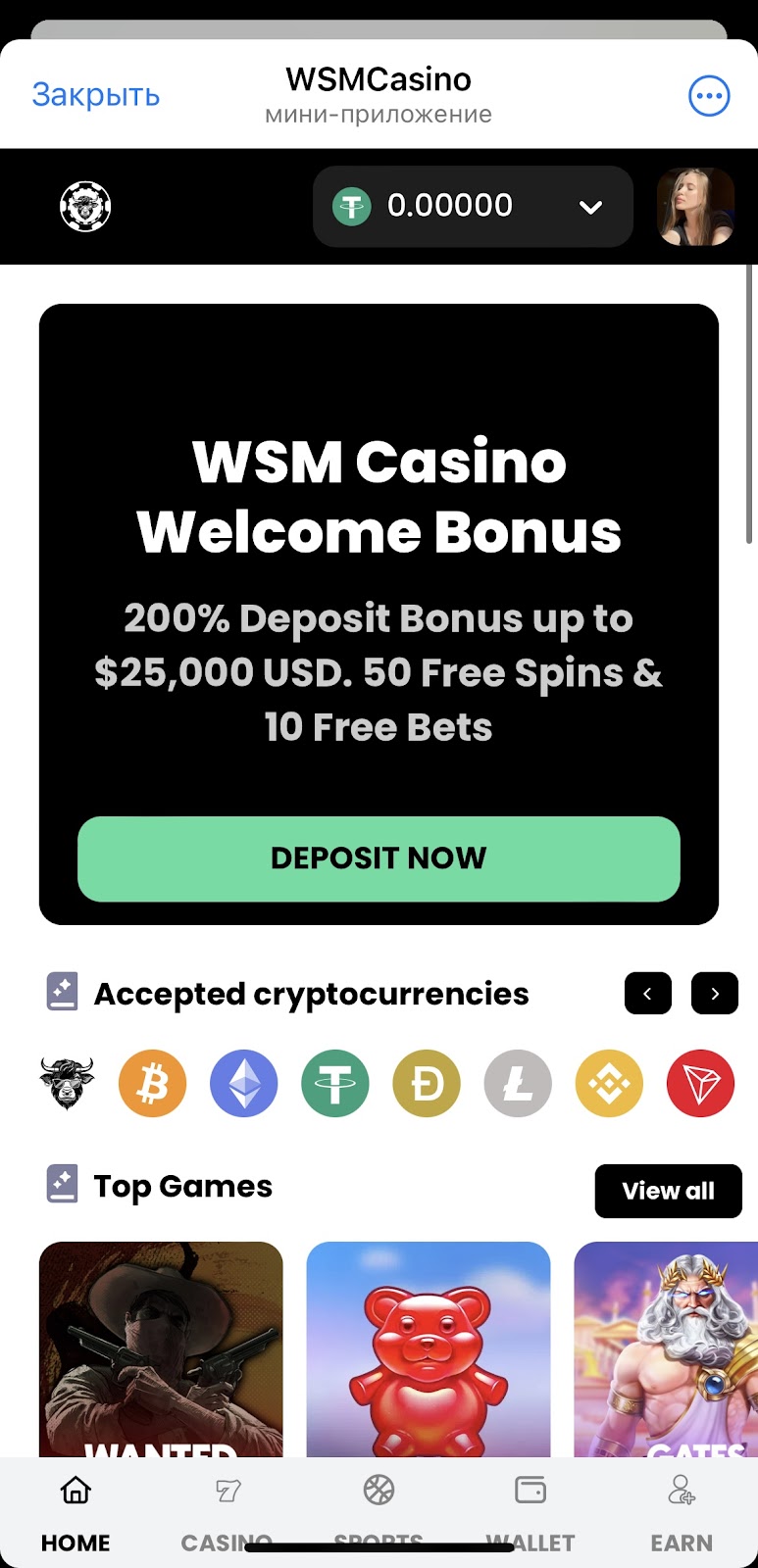Show next accepted cryptocurrencies
Viewport: 758px width, 1568px height.
(715, 994)
